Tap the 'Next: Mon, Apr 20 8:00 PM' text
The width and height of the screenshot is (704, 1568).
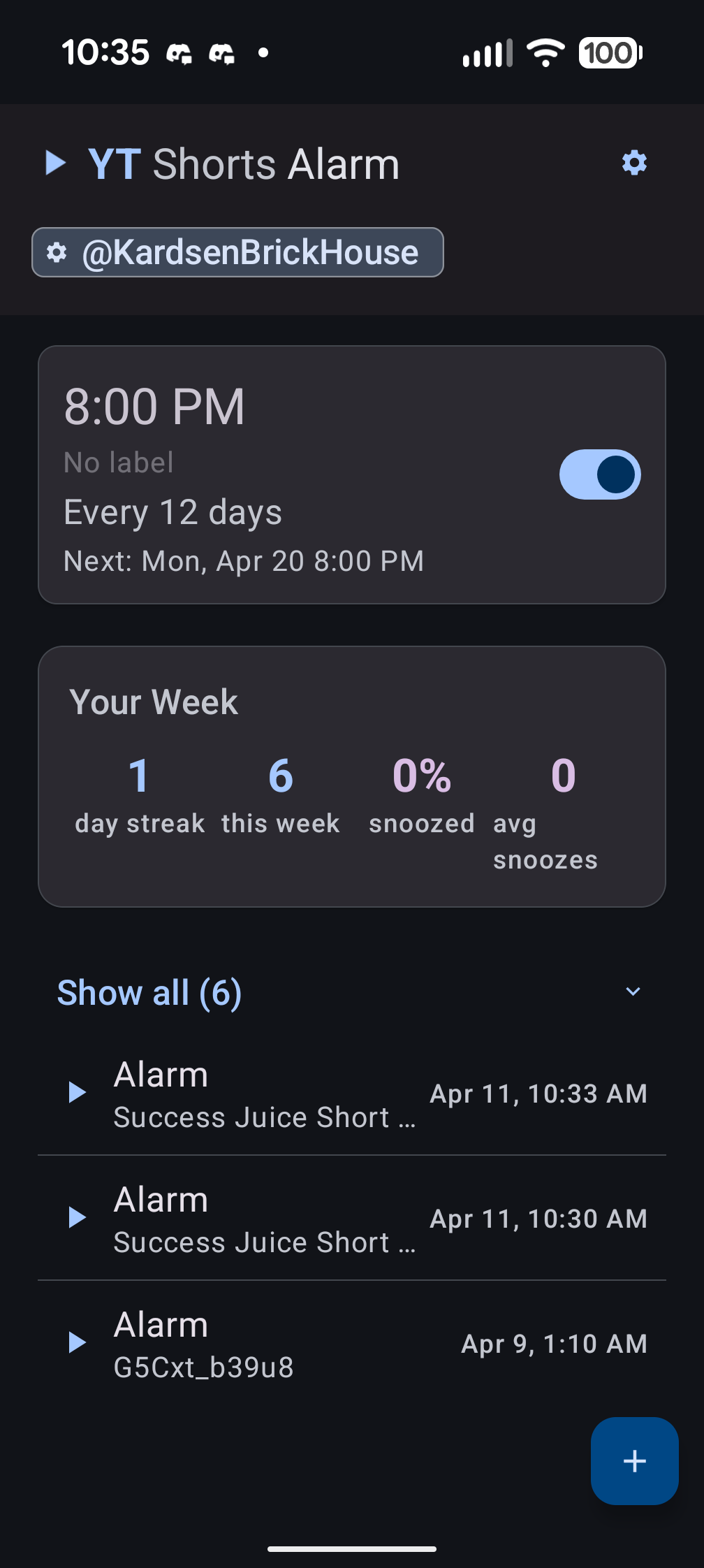(243, 560)
